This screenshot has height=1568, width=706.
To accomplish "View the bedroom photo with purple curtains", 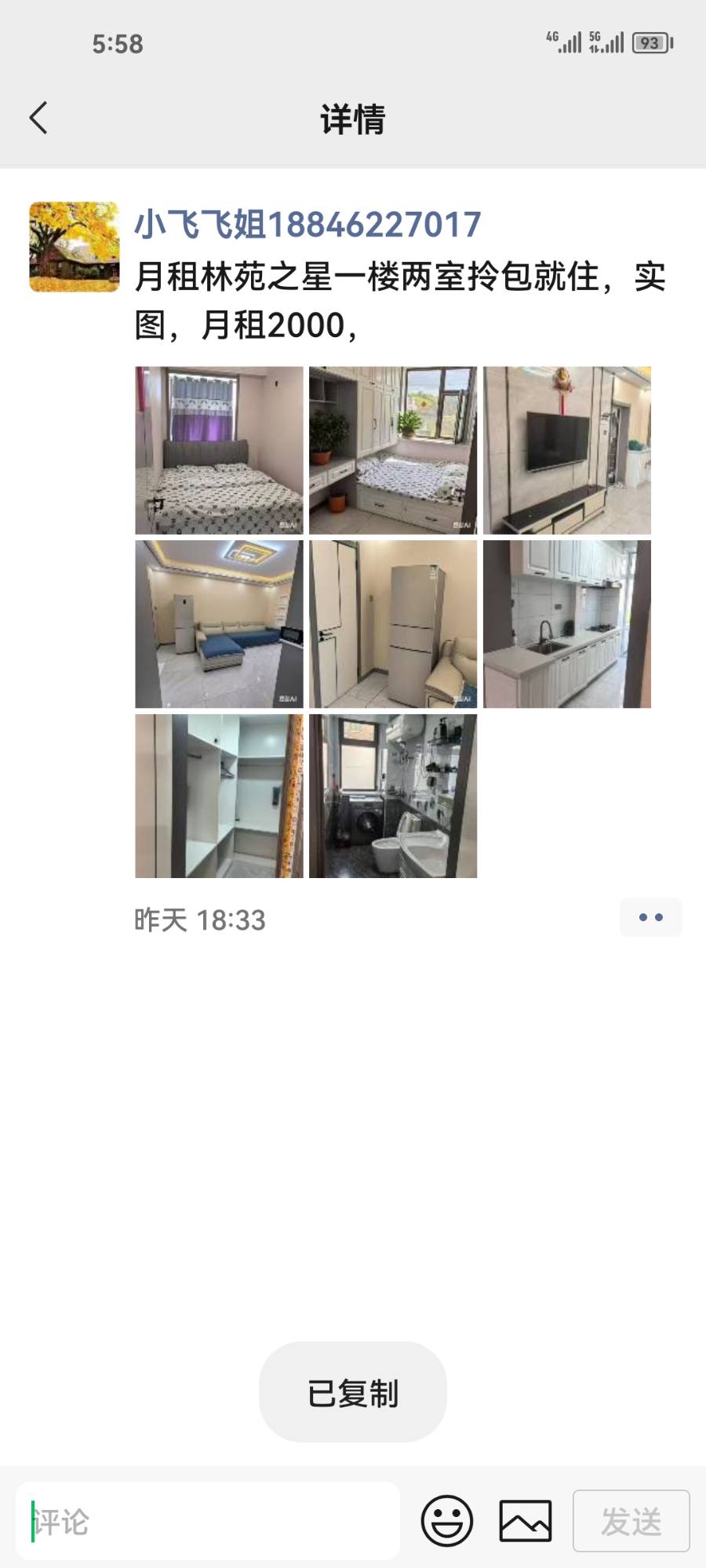I will (219, 450).
